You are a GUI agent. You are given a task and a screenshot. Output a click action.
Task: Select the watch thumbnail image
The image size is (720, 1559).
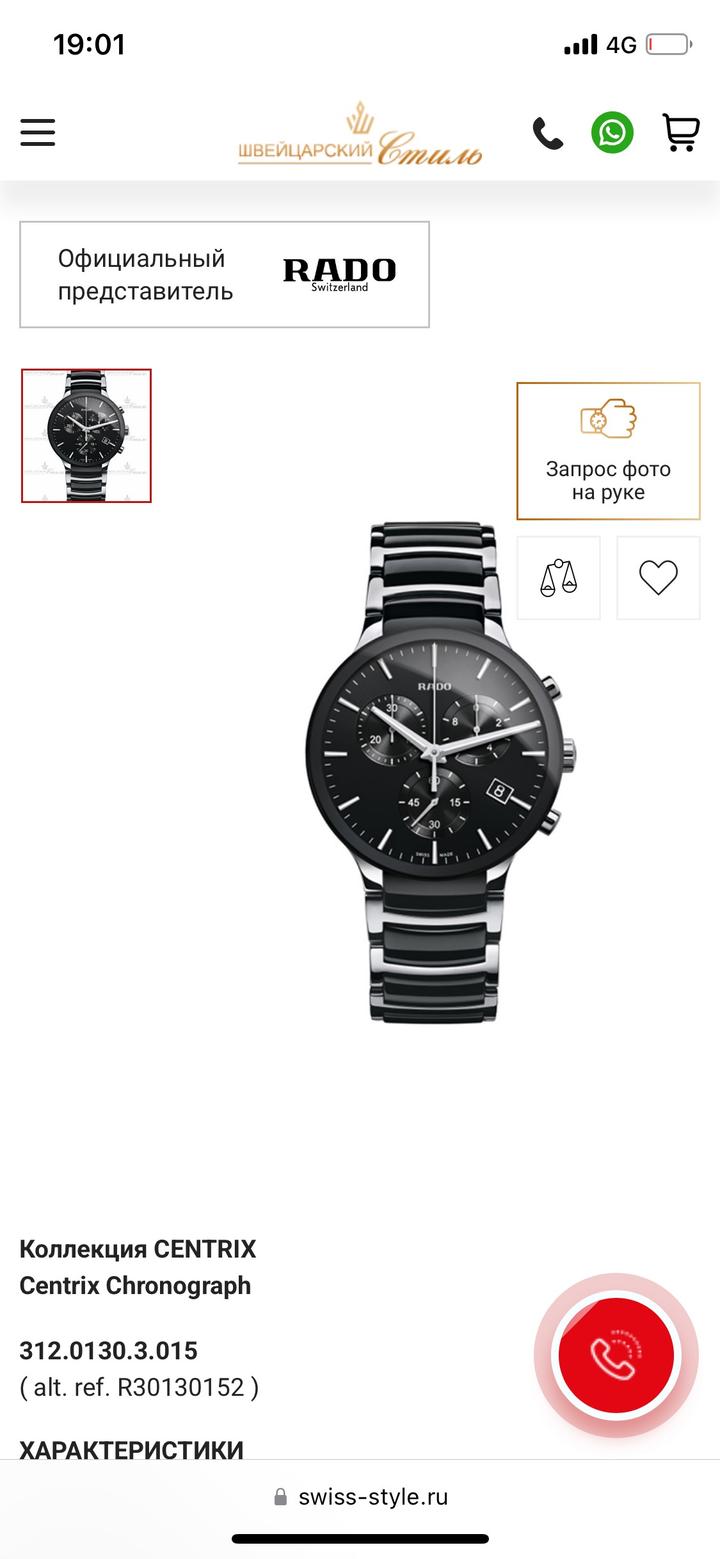86,435
